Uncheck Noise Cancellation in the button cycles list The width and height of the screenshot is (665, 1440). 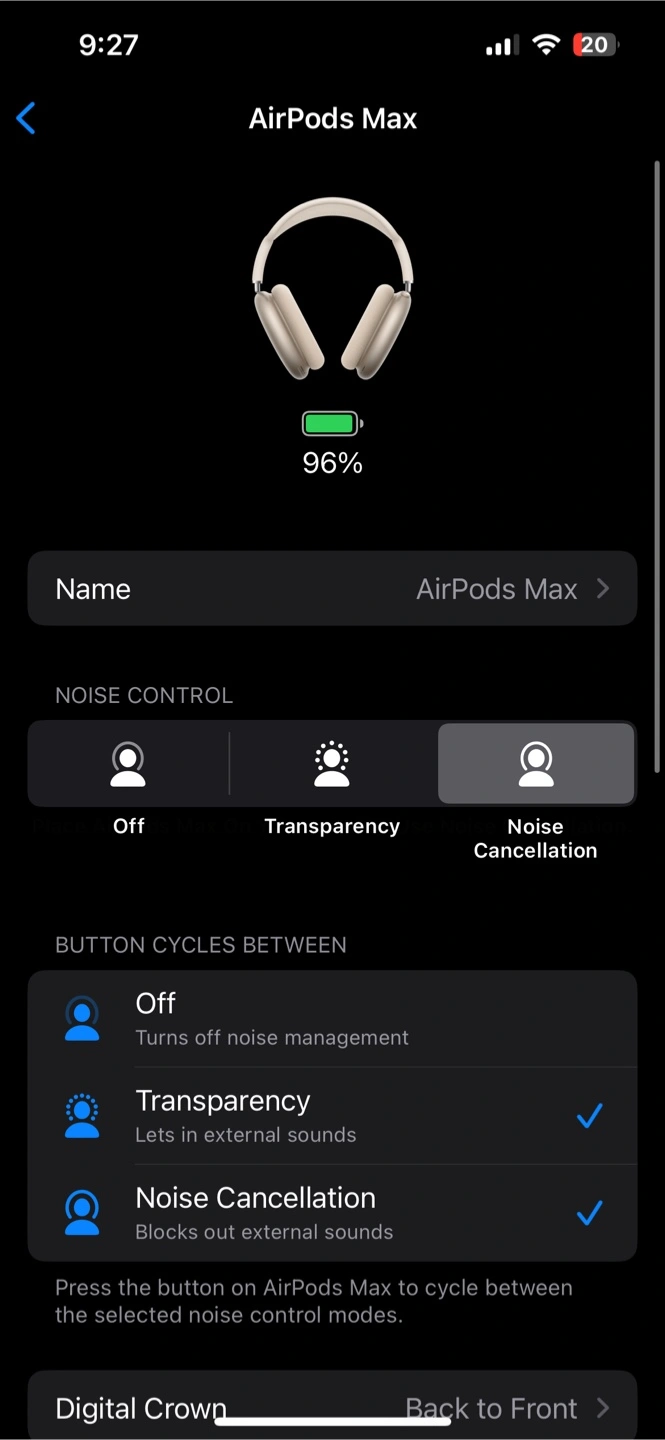click(x=332, y=1213)
